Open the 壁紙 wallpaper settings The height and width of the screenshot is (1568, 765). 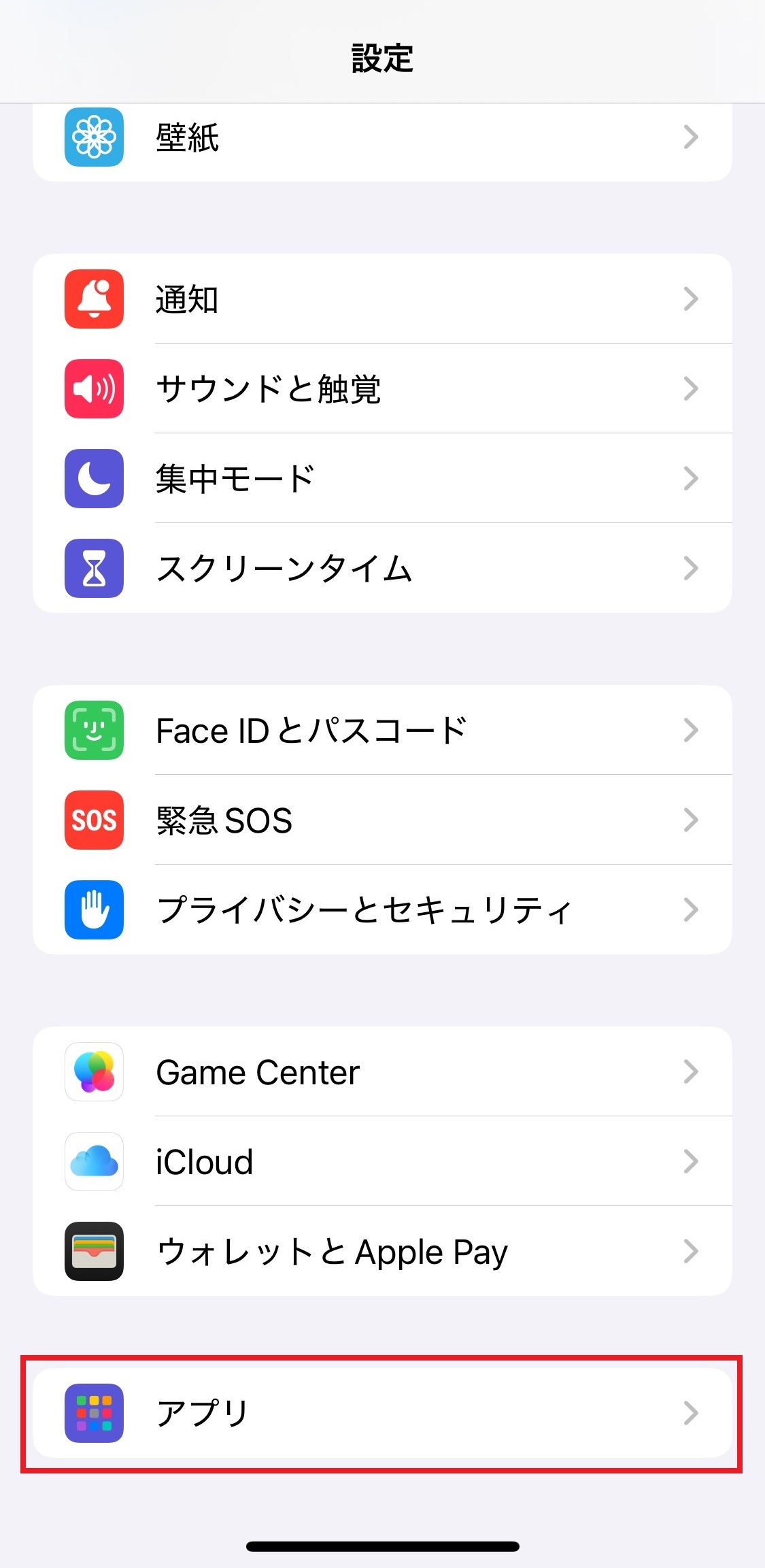pyautogui.click(x=381, y=138)
